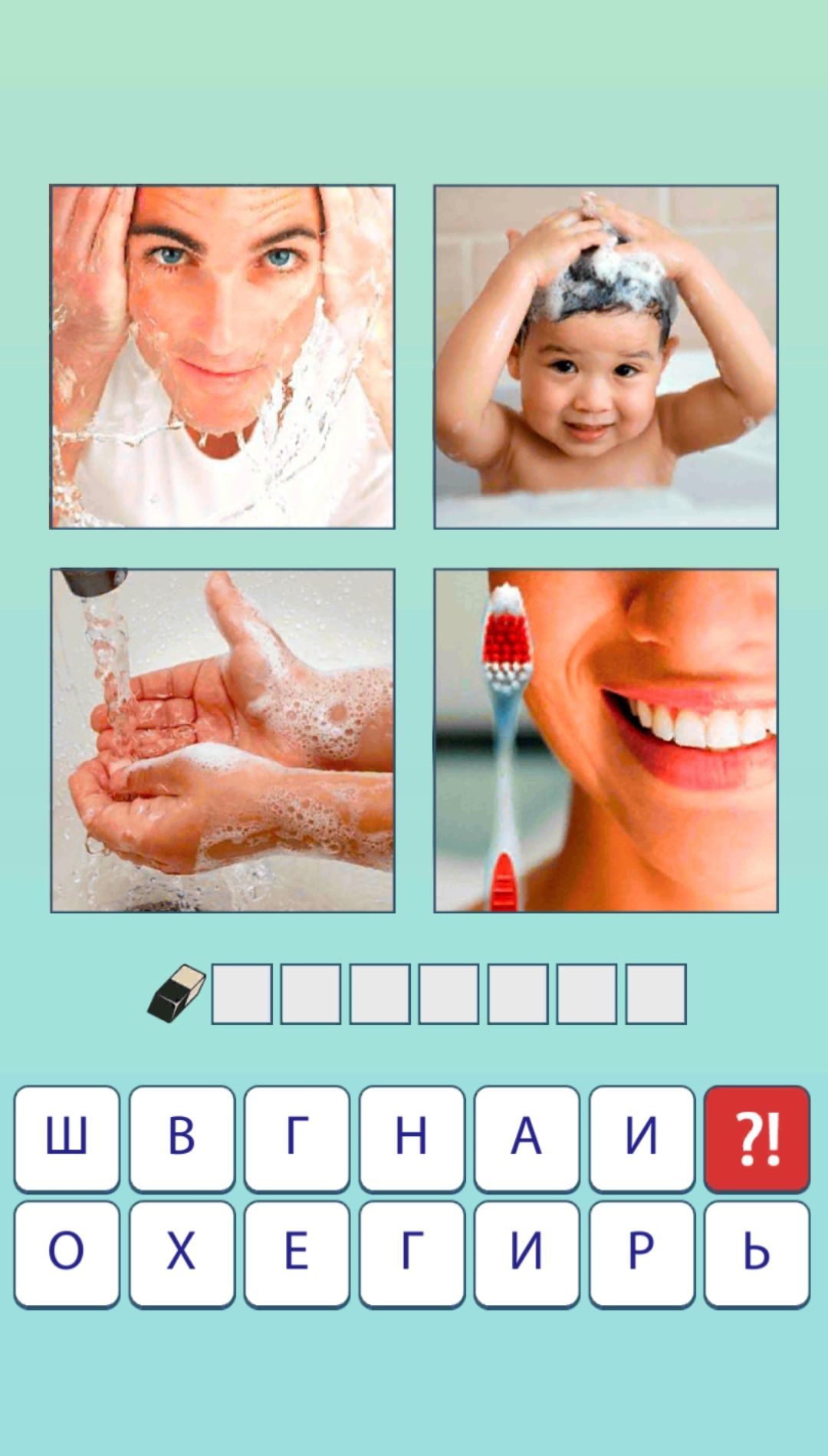Screen dimensions: 828x1456
Task: Add the soft sign Ь tile
Action: click(757, 1253)
